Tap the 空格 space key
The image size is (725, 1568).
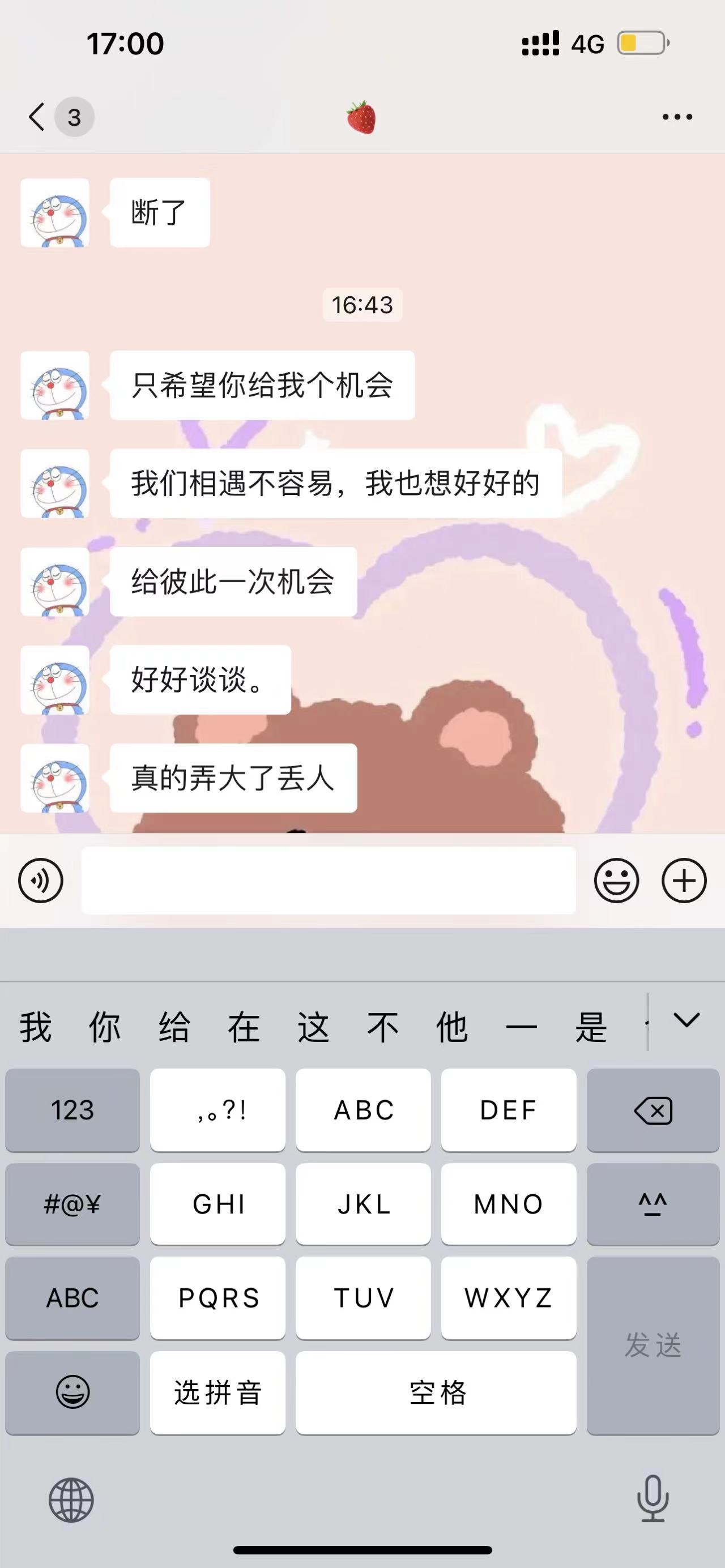pyautogui.click(x=436, y=1392)
